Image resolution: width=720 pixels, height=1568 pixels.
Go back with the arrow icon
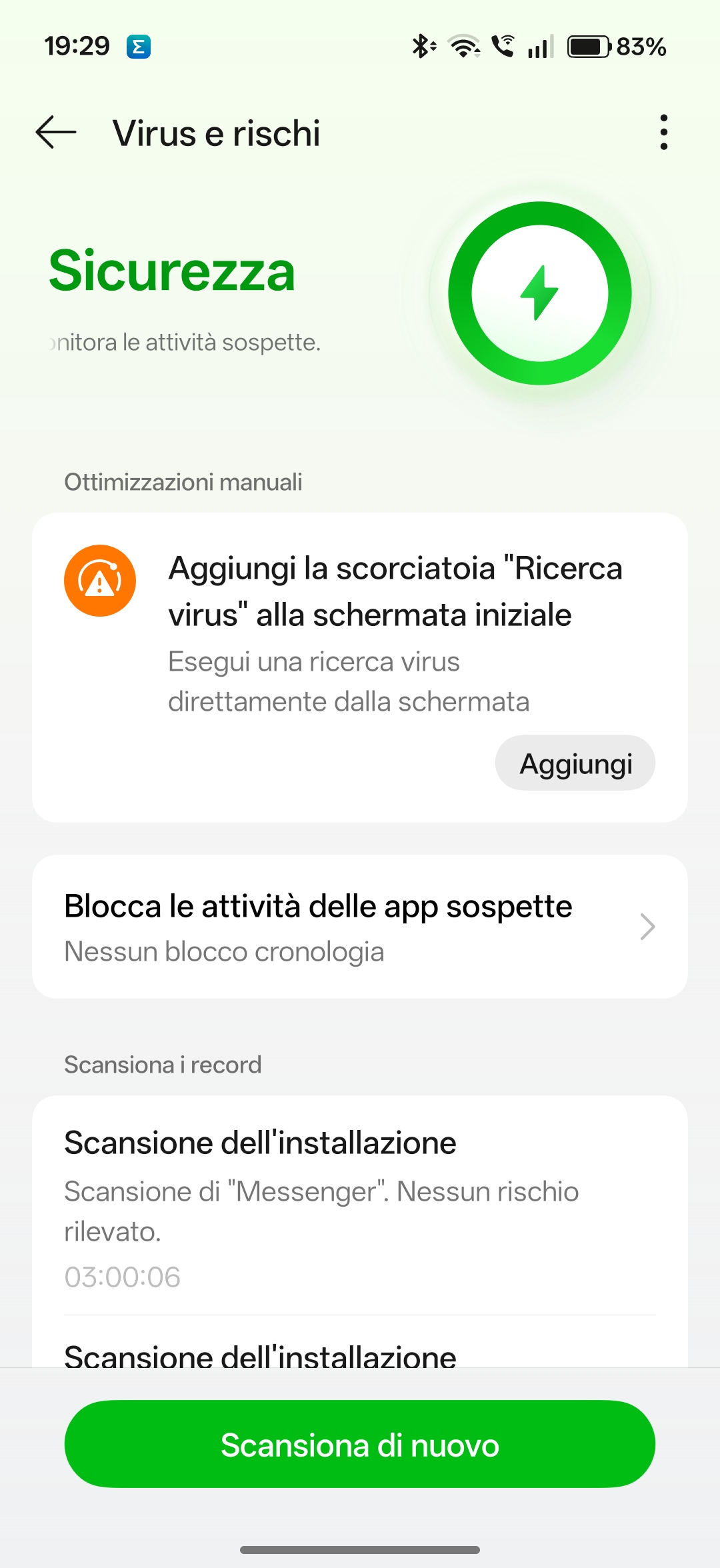tap(56, 132)
